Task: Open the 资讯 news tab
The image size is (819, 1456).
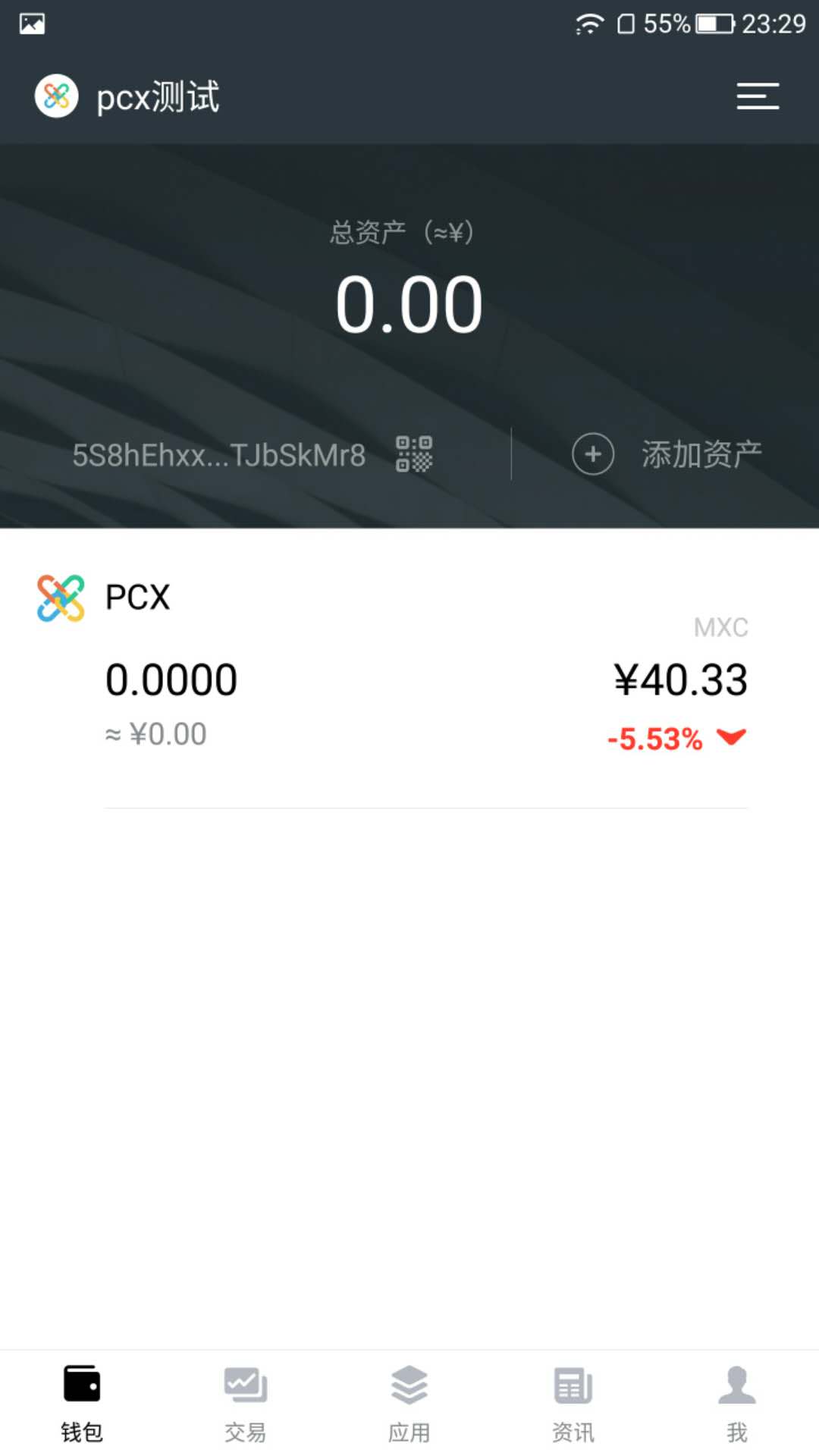Action: (573, 1403)
